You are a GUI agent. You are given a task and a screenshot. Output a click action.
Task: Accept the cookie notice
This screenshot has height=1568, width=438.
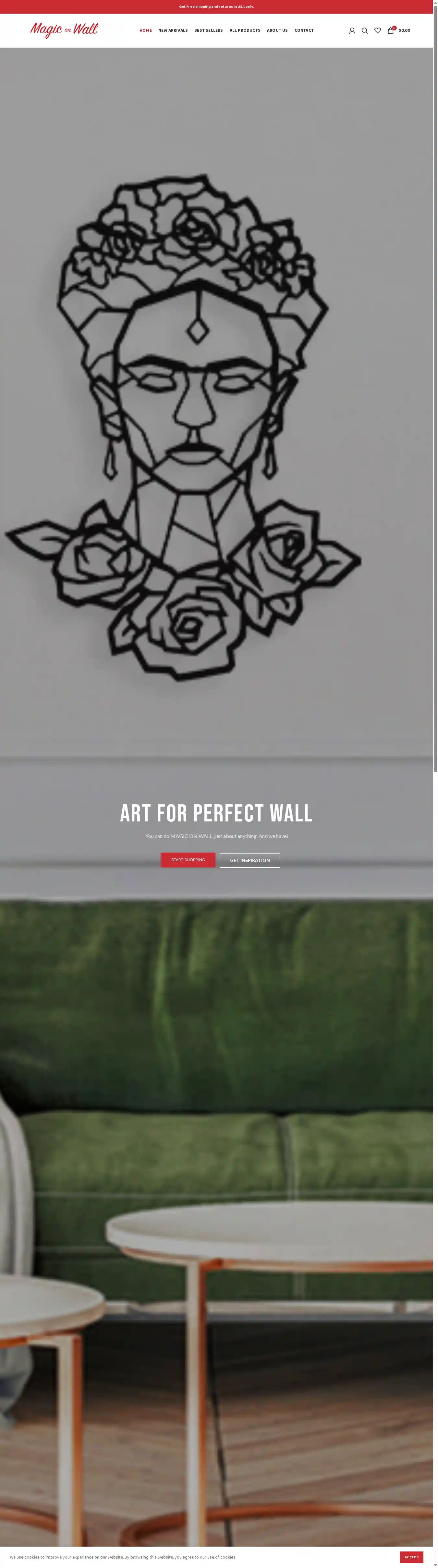click(411, 1556)
